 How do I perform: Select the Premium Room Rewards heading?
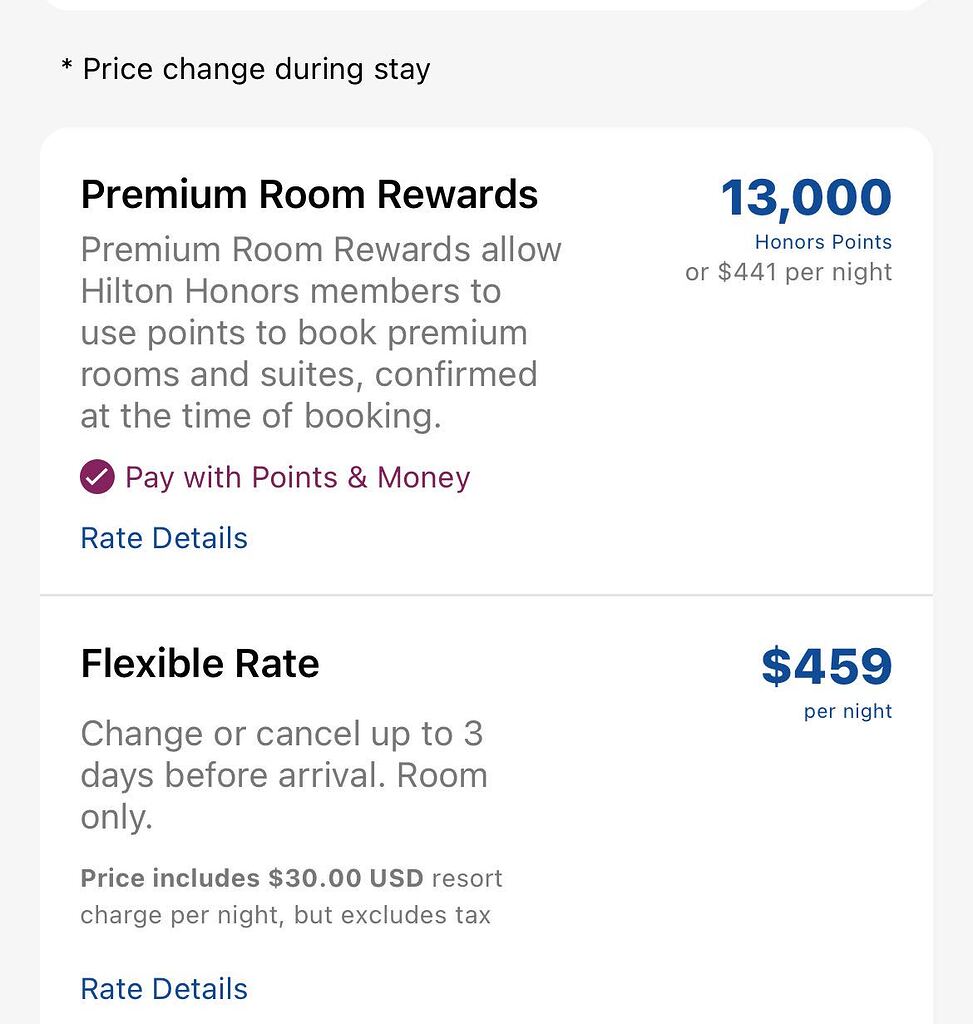tap(308, 195)
